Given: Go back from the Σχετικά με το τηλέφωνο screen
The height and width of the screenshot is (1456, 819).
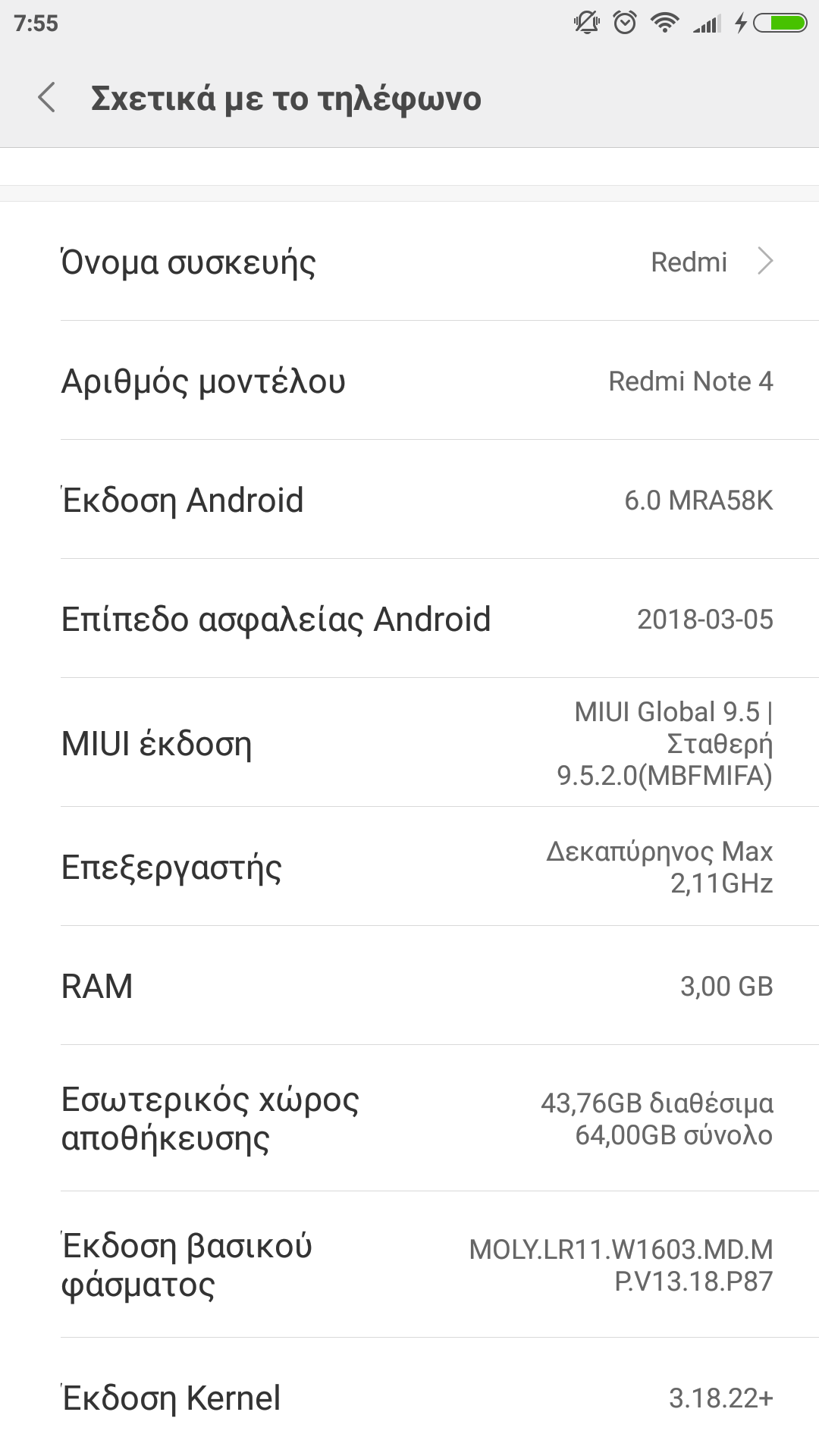Looking at the screenshot, I should (x=47, y=98).
